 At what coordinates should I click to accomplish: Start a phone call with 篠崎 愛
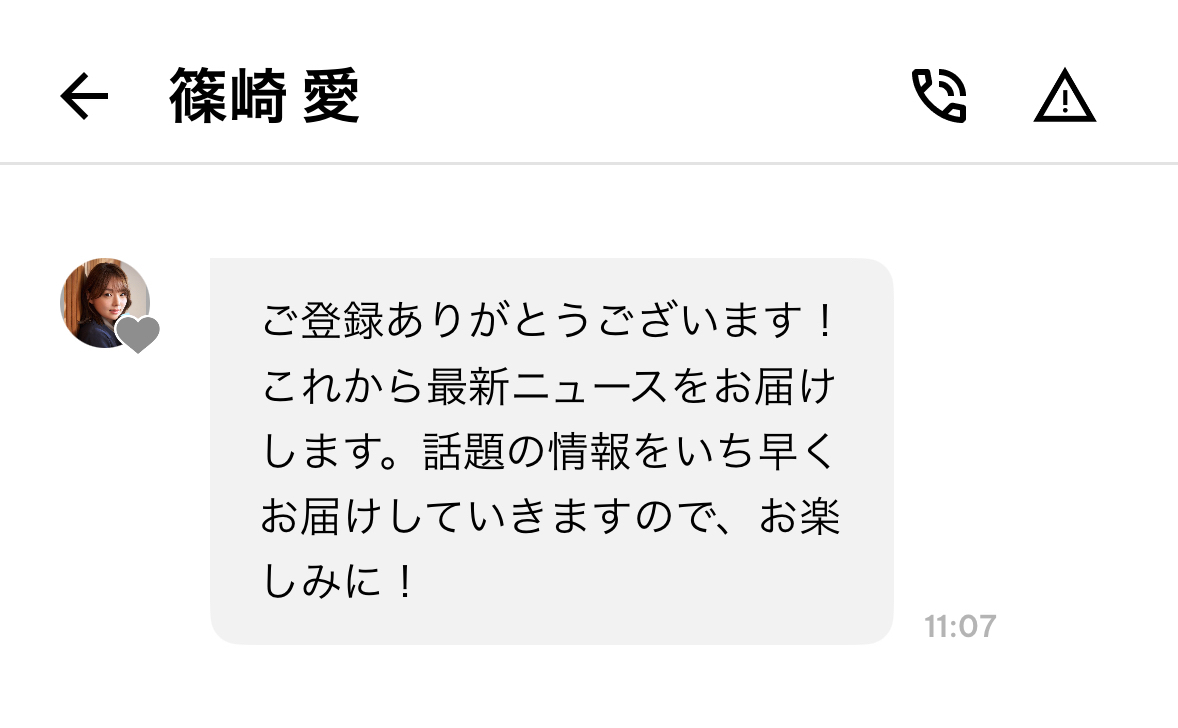click(x=939, y=97)
